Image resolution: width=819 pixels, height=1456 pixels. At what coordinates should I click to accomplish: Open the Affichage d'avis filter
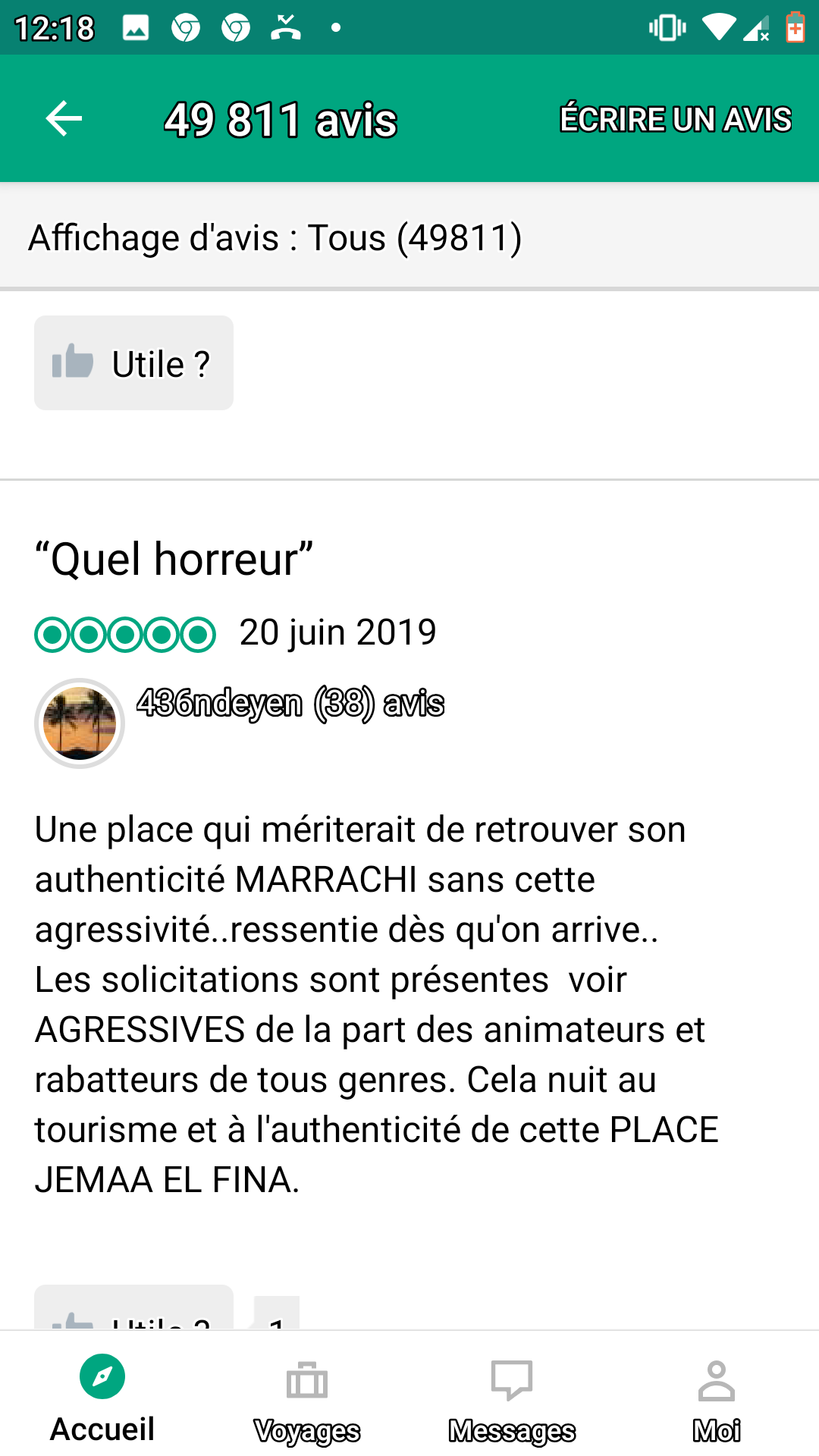point(275,238)
